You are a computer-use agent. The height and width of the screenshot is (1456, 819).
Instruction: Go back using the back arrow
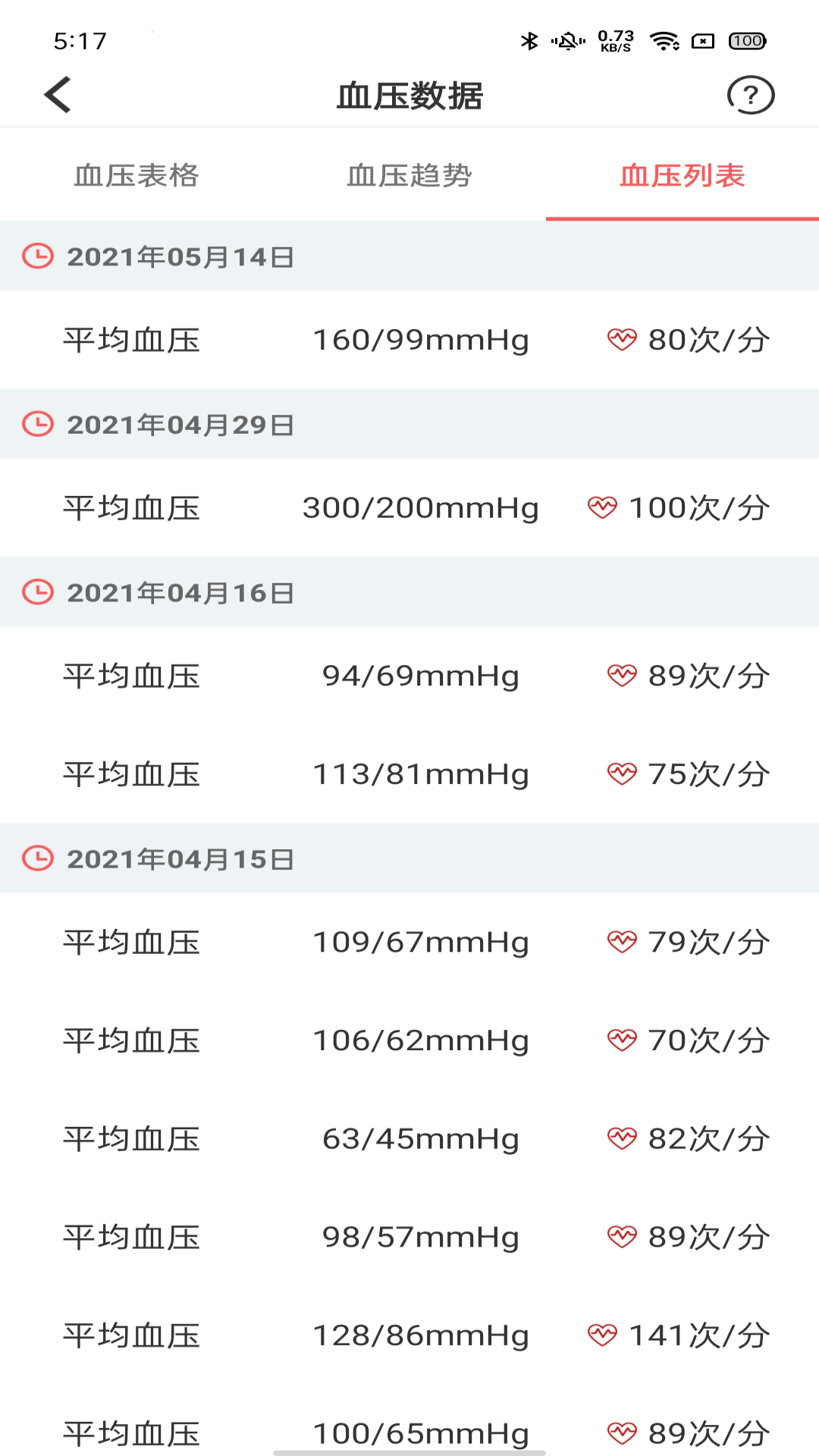(58, 95)
